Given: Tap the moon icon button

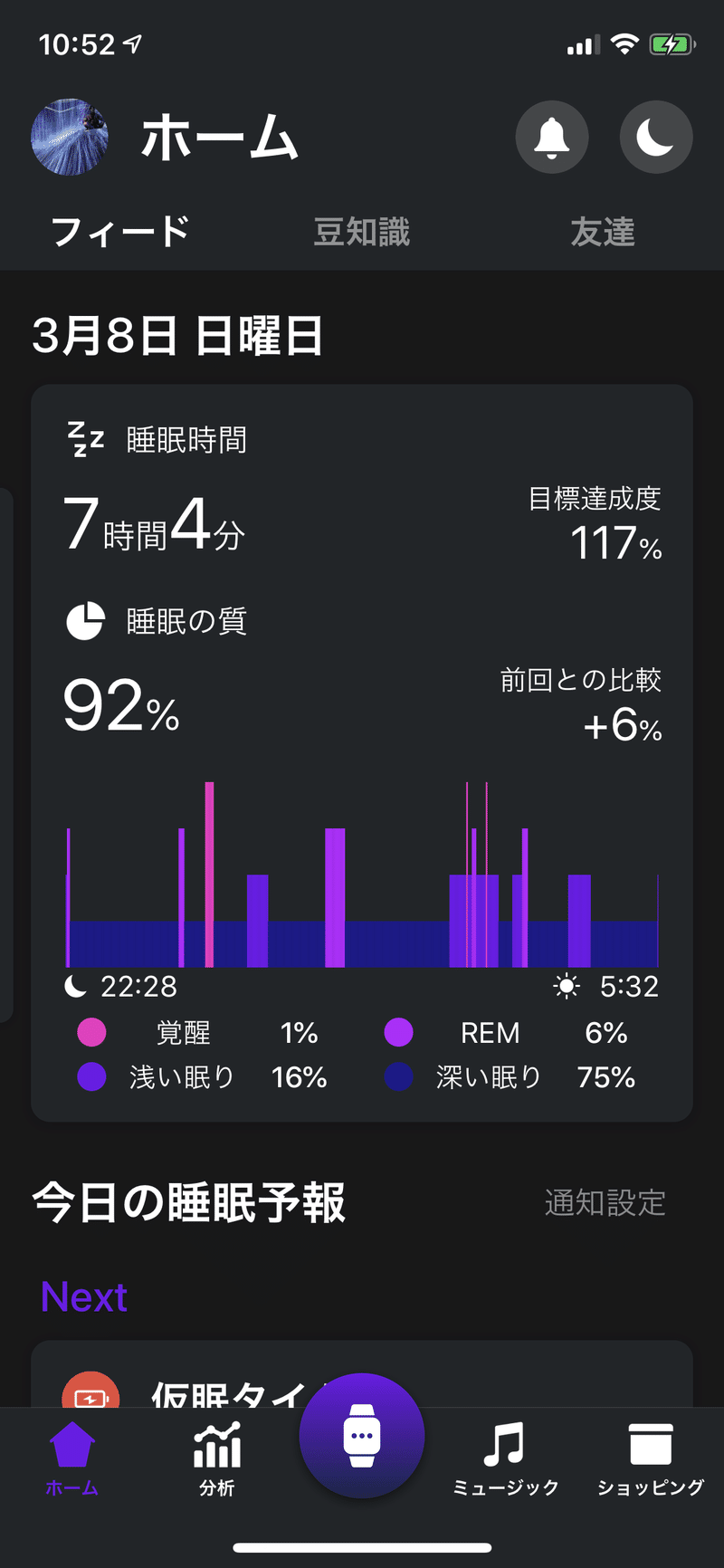Looking at the screenshot, I should (x=656, y=137).
